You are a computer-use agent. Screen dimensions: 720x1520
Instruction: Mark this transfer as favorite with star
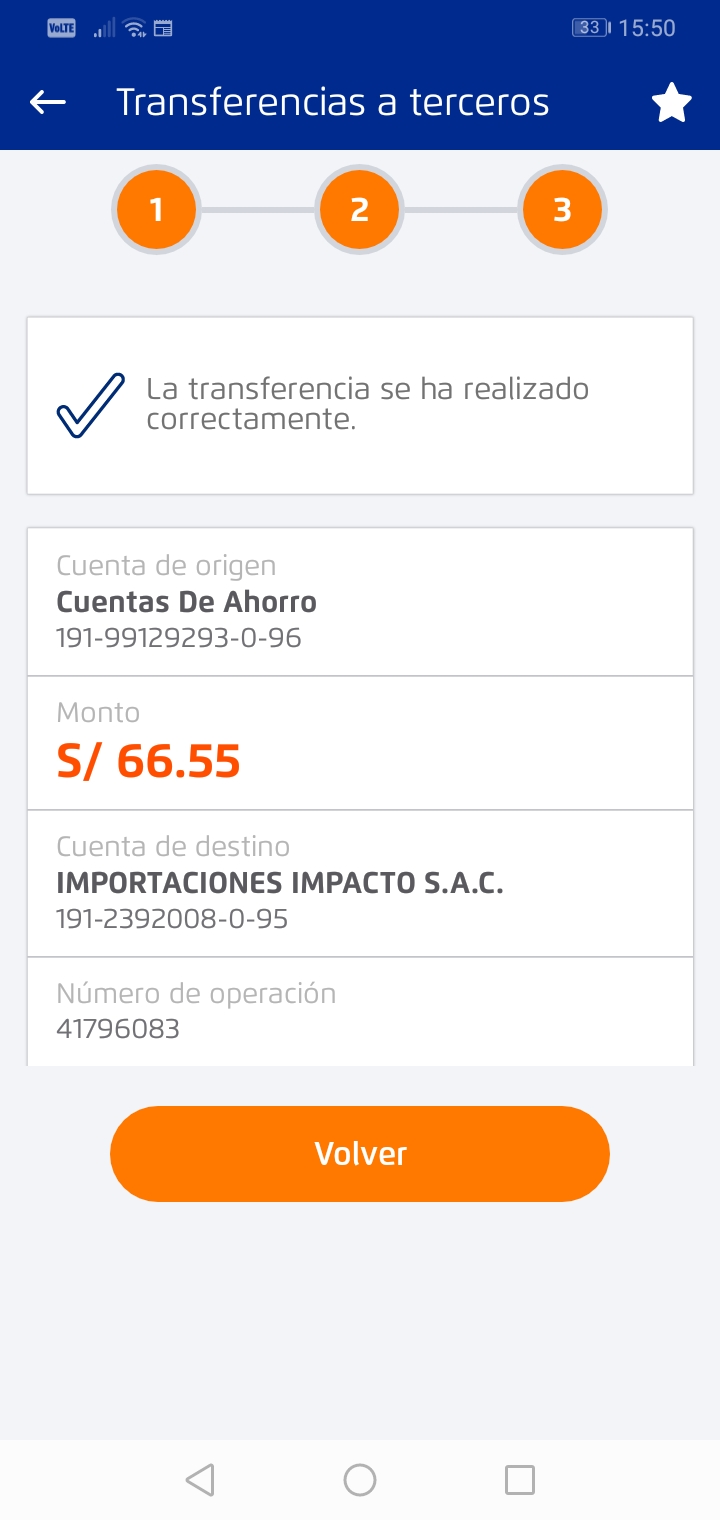(671, 103)
